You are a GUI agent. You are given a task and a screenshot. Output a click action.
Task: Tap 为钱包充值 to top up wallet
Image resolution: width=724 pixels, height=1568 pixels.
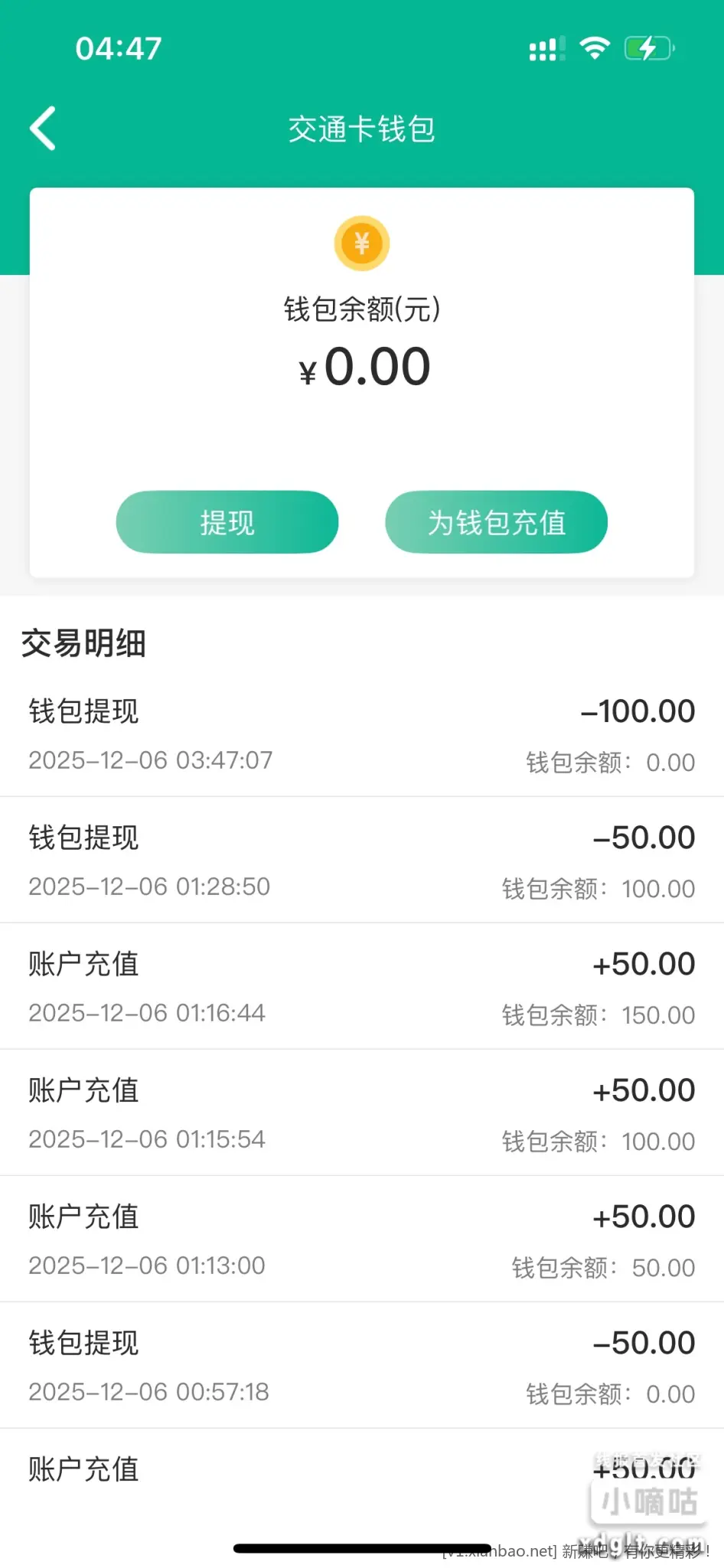point(496,522)
